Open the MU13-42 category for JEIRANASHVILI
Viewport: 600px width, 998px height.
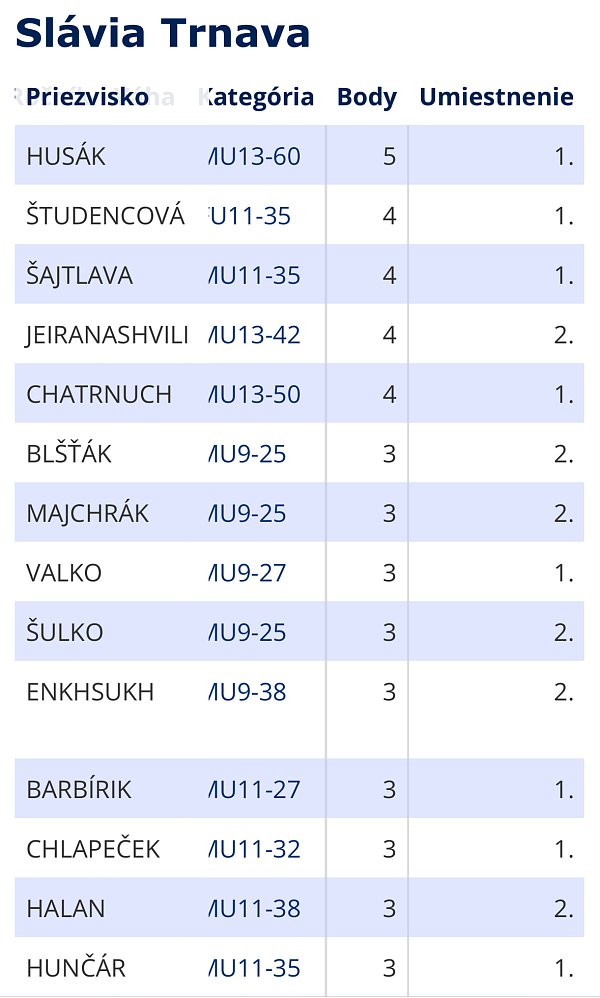pyautogui.click(x=256, y=335)
